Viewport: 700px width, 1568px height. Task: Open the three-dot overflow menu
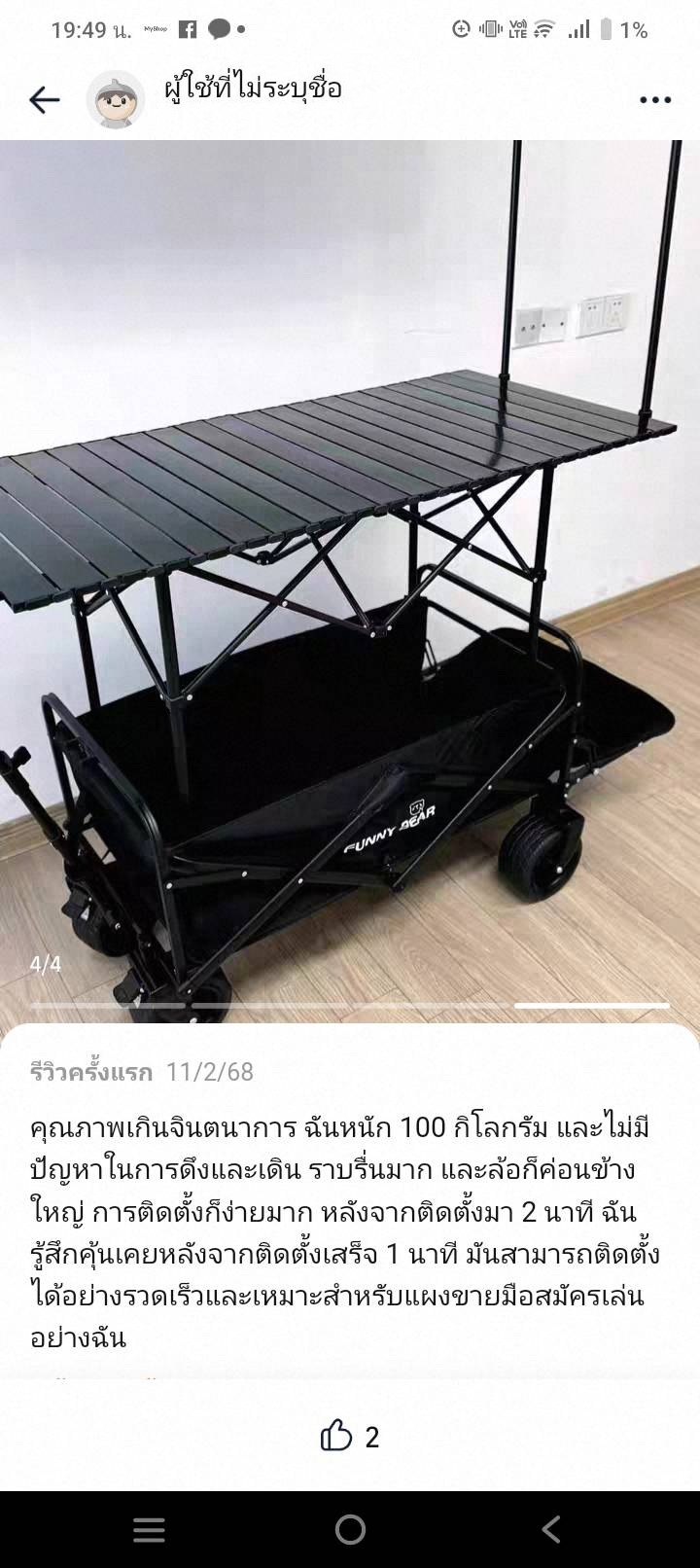click(655, 99)
